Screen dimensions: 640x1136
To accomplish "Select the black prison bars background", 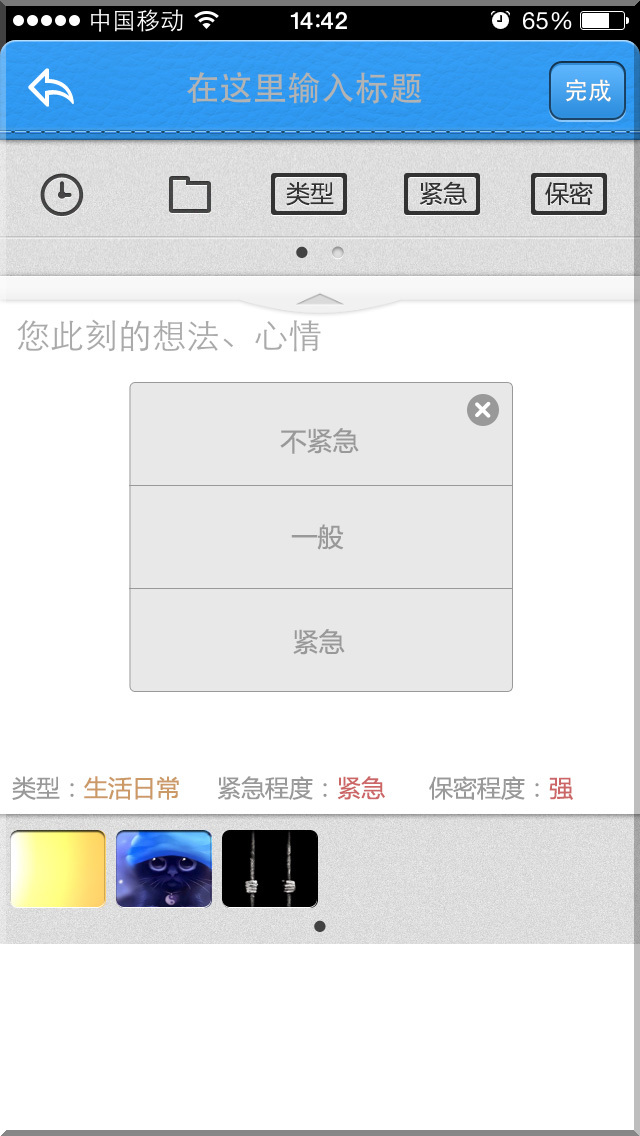I will [270, 869].
